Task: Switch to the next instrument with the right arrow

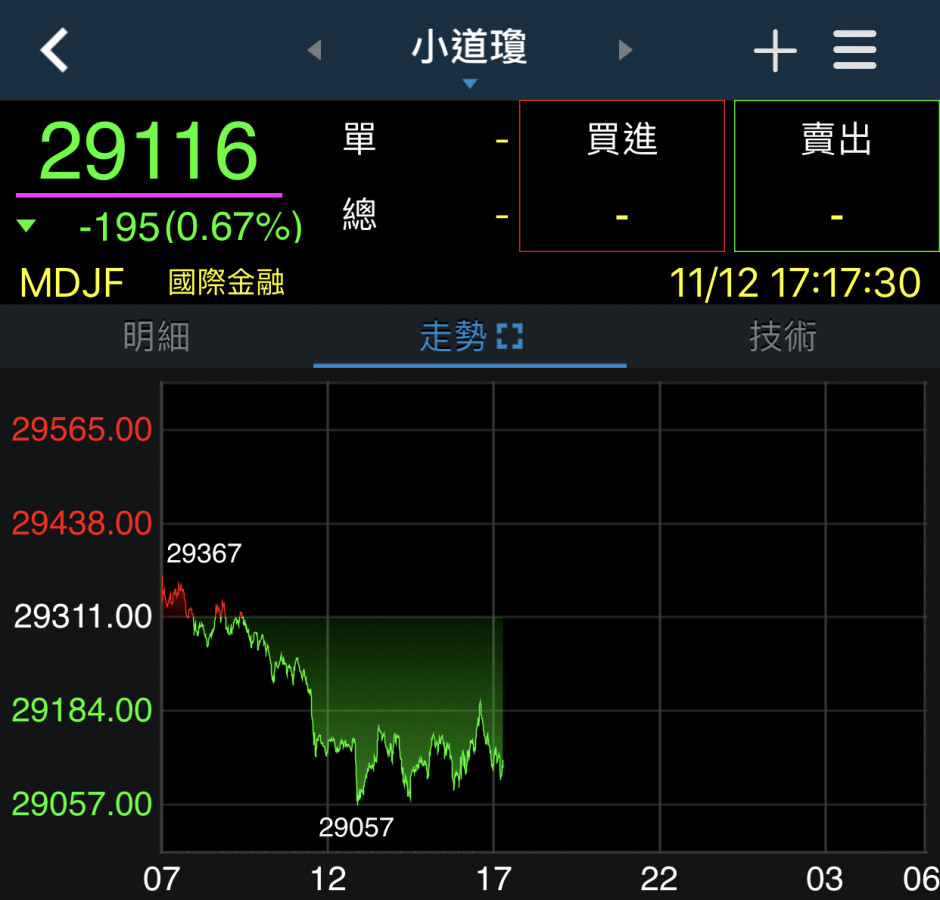Action: coord(626,50)
